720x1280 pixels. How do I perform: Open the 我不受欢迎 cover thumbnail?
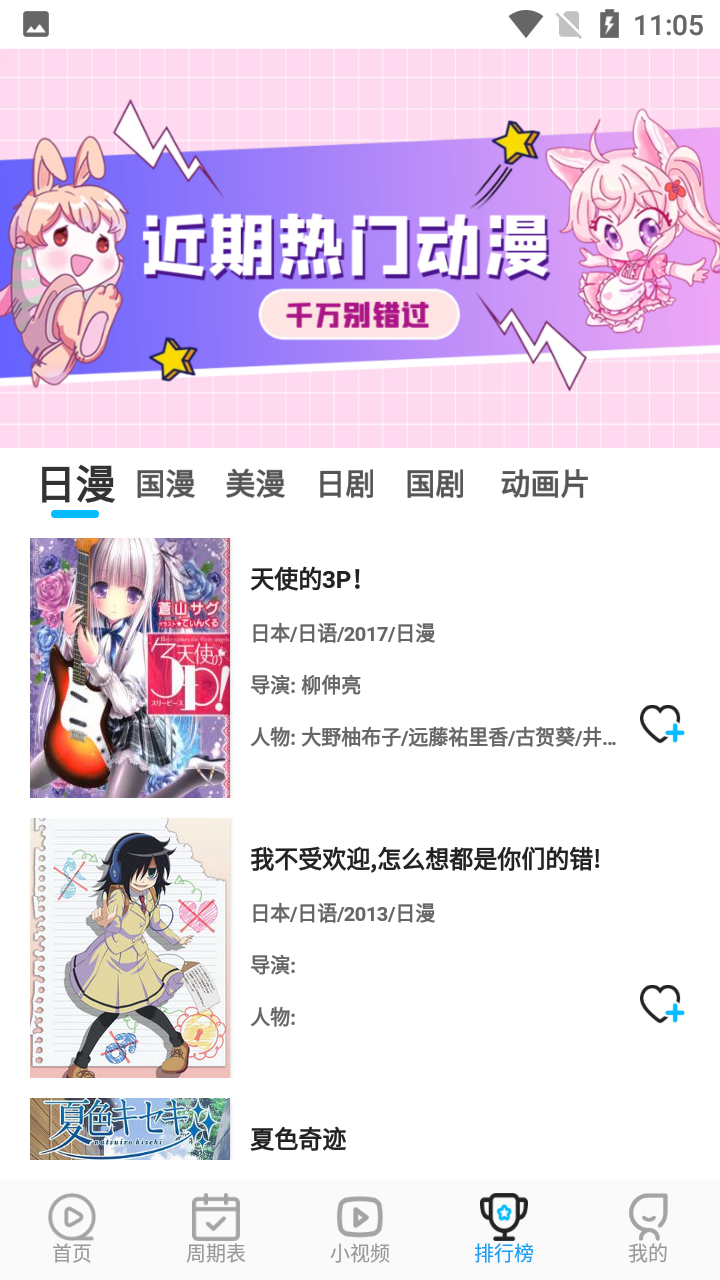click(129, 947)
